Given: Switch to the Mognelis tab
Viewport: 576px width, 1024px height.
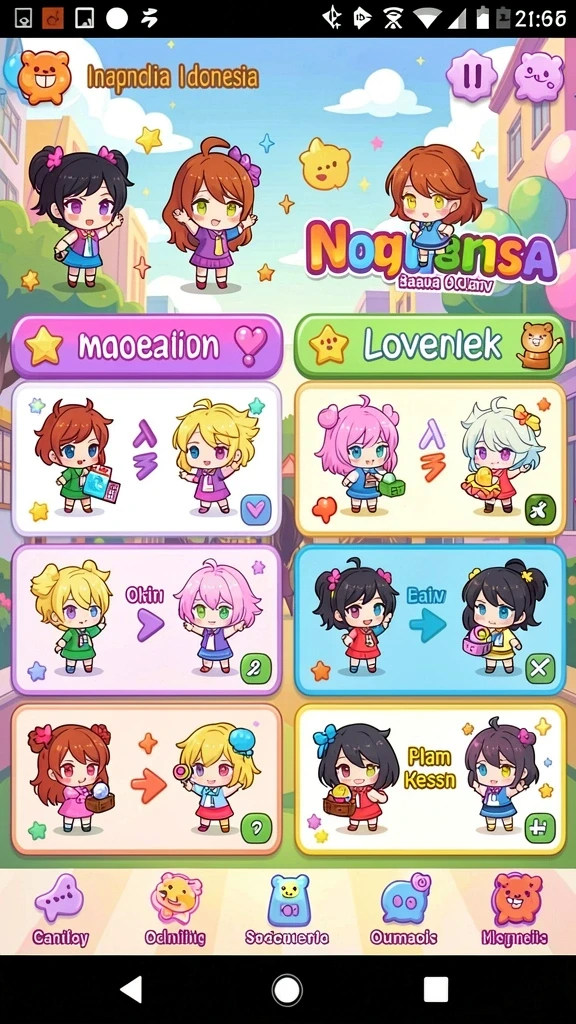Looking at the screenshot, I should coord(515,910).
